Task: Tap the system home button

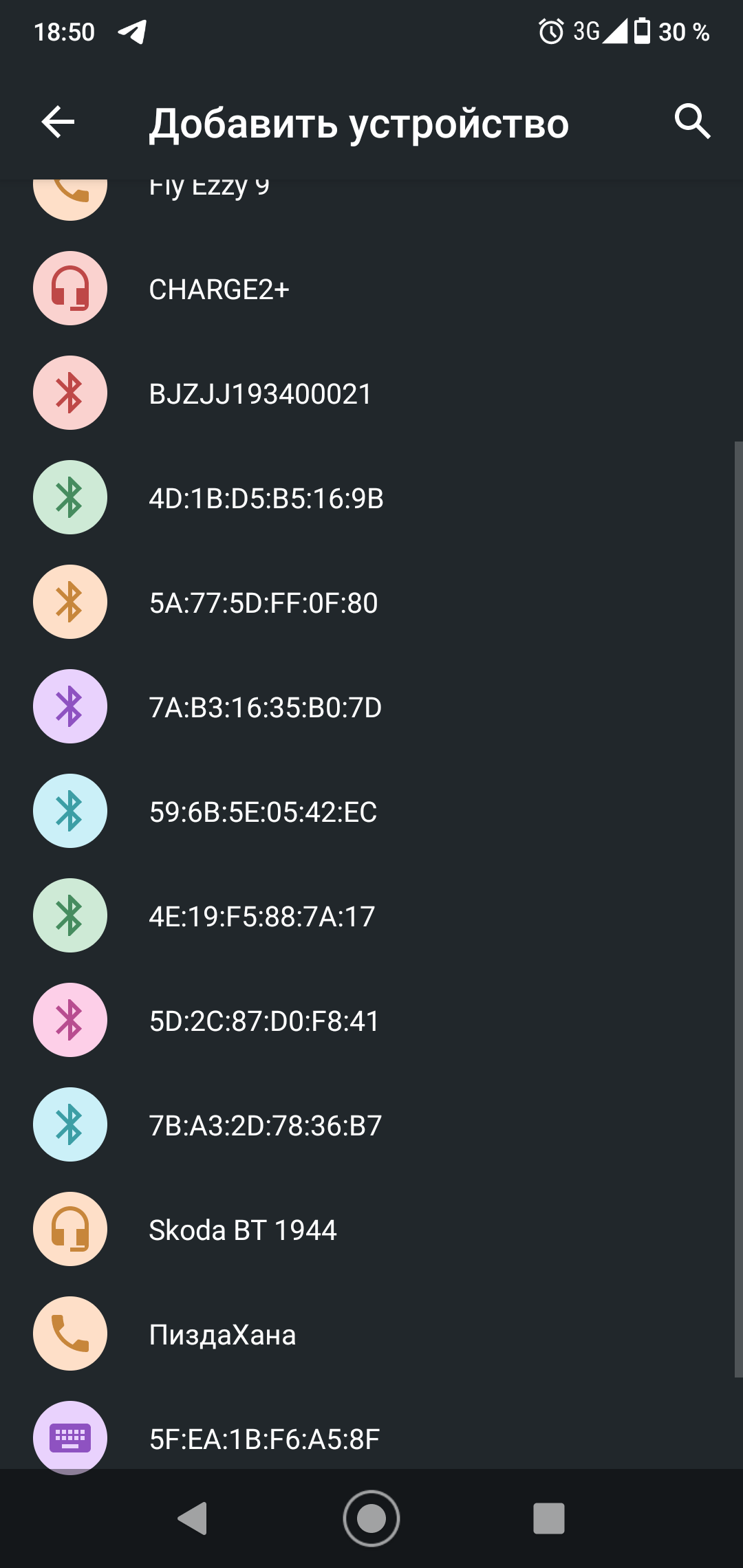Action: pos(371,1518)
